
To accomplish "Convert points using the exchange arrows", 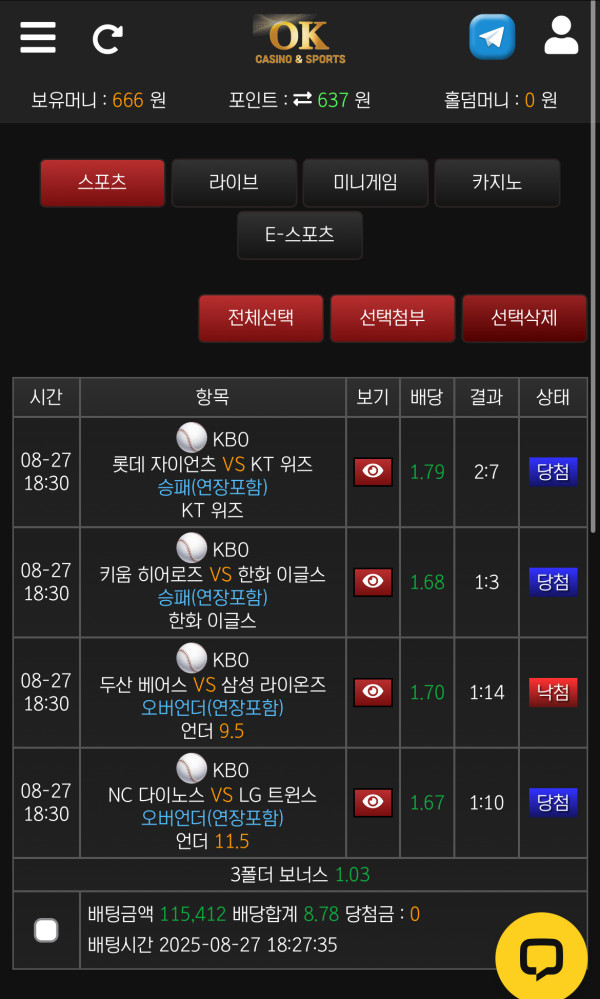I will pos(302,100).
